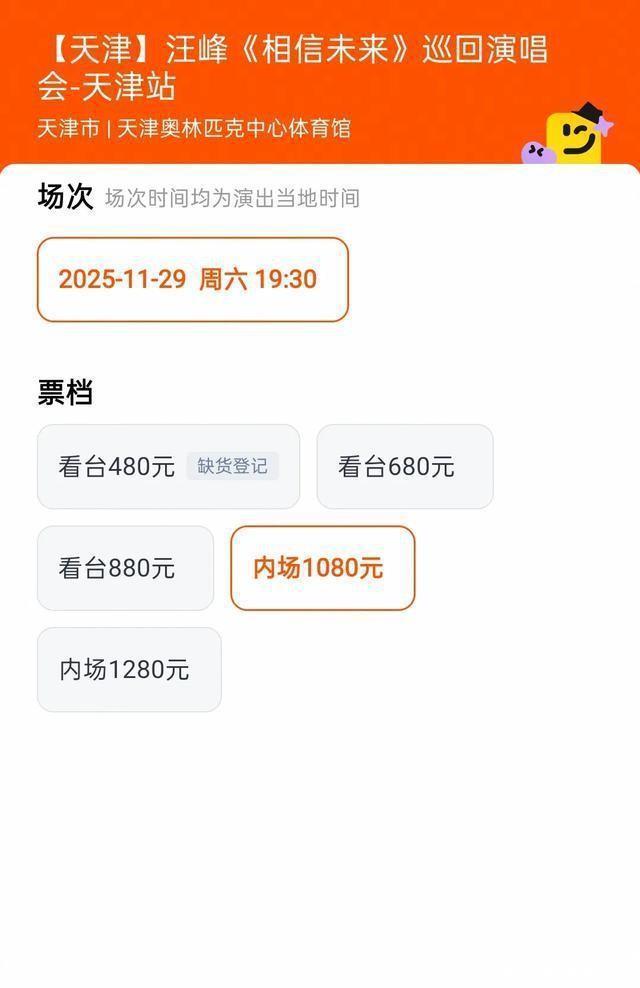This screenshot has height=988, width=640.
Task: Pick the 看台880元 ticket tier
Action: [125, 568]
